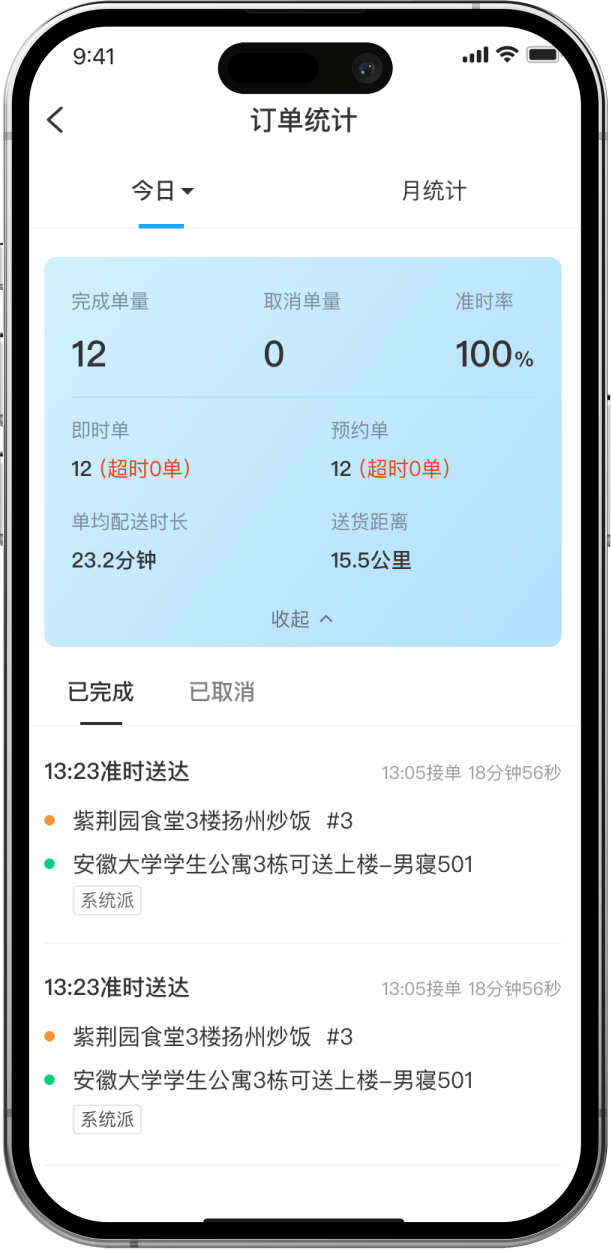The width and height of the screenshot is (611, 1252).
Task: Go back from 订单统计 page
Action: 56,121
